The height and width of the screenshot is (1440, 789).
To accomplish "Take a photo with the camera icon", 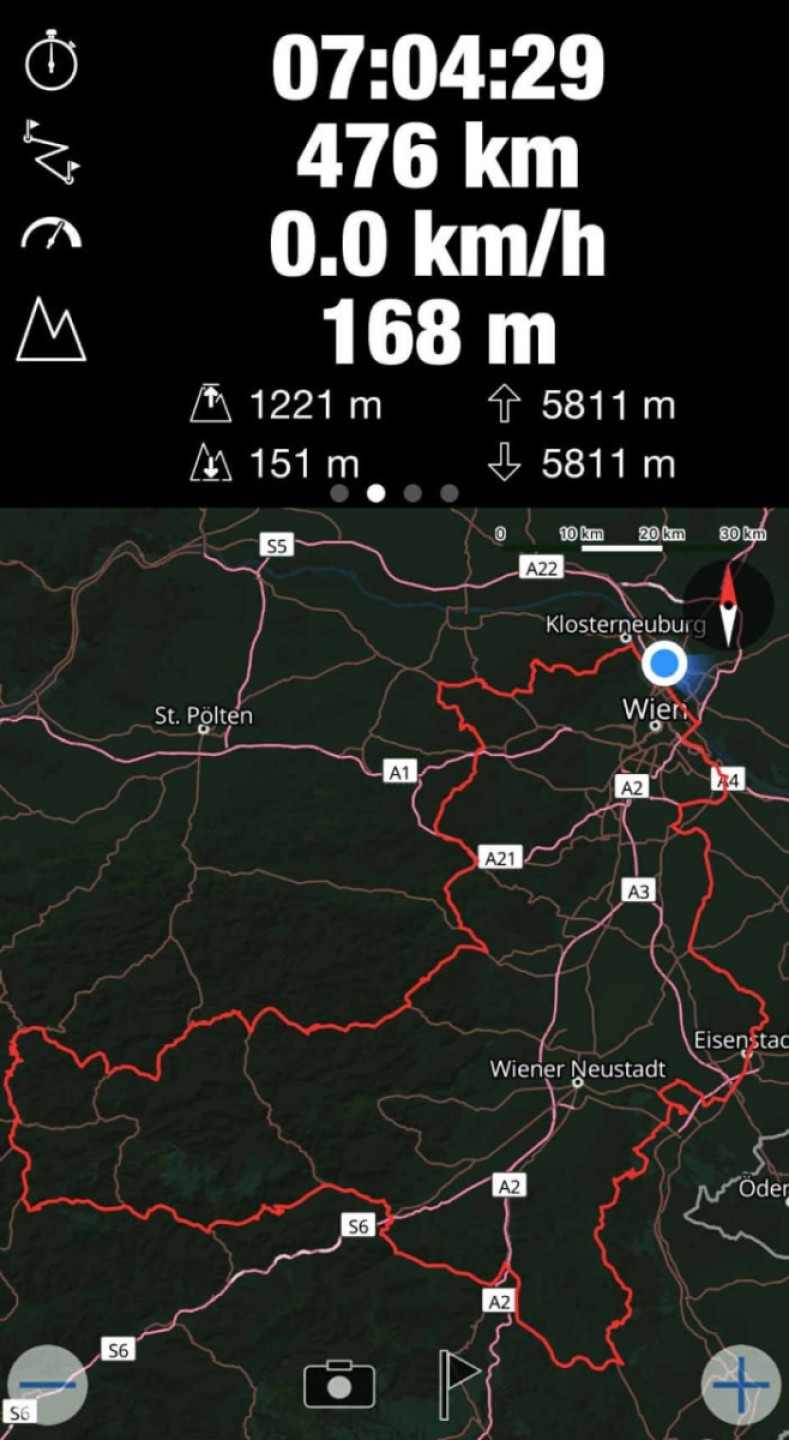I will 339,1385.
